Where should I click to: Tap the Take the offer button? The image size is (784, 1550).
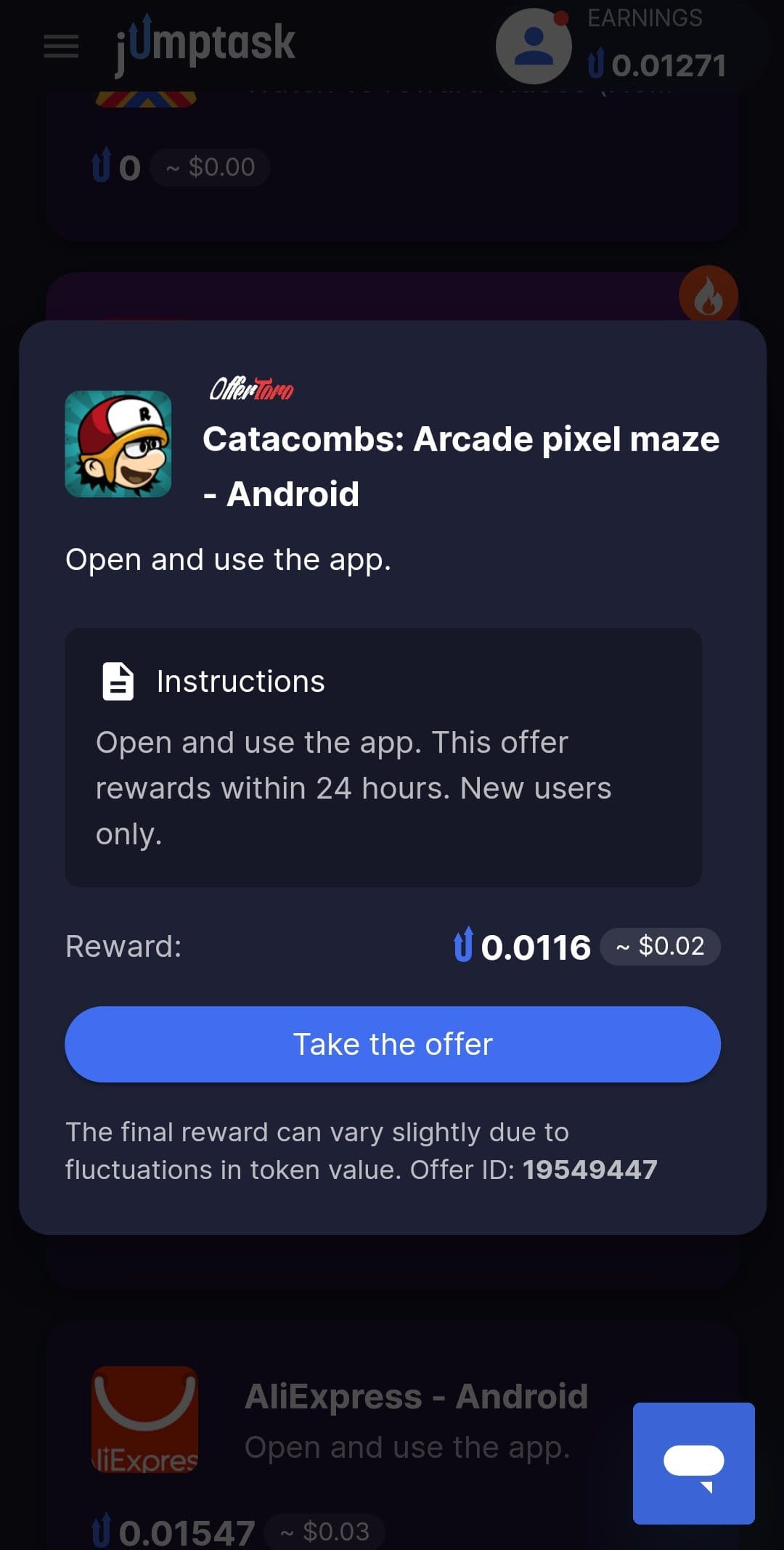coord(392,1044)
